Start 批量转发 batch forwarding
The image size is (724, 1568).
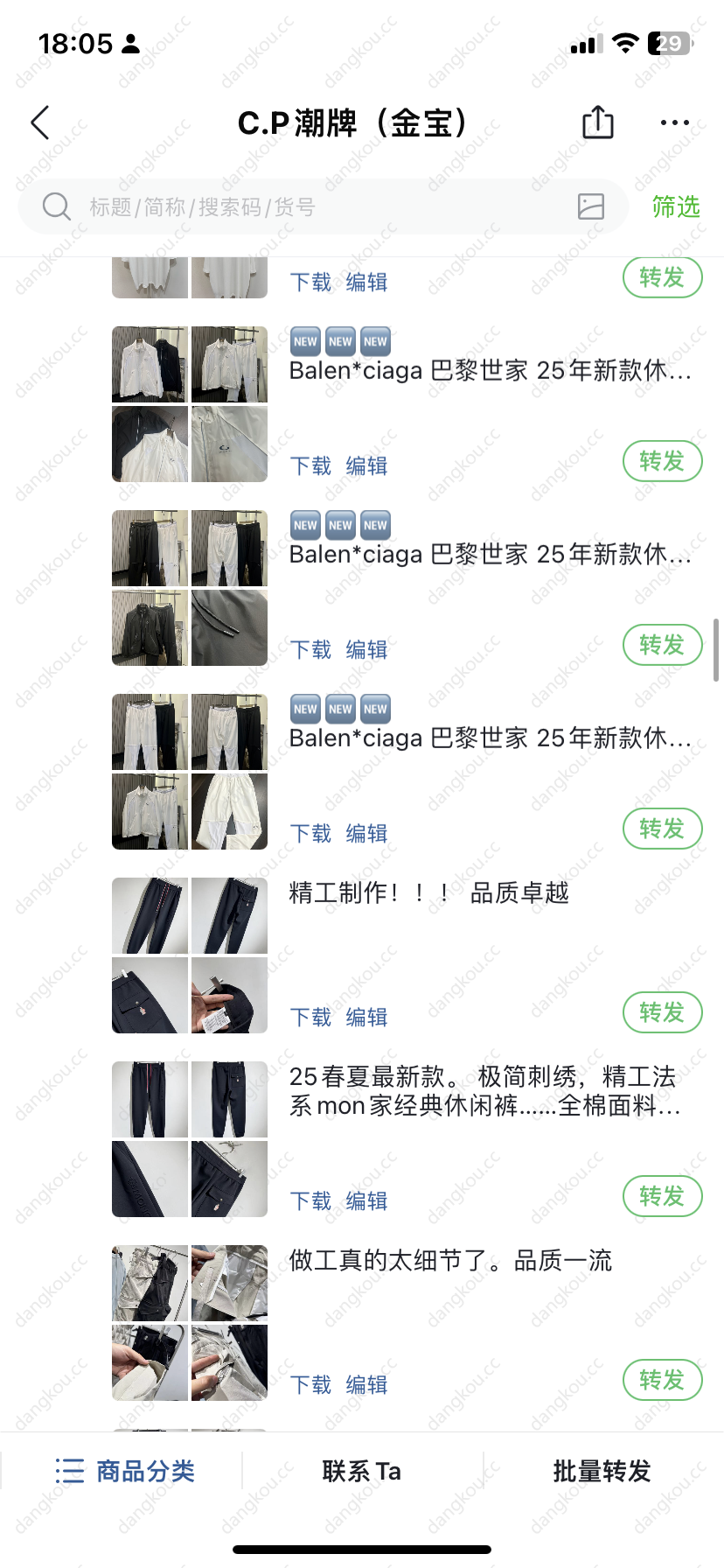[602, 1471]
